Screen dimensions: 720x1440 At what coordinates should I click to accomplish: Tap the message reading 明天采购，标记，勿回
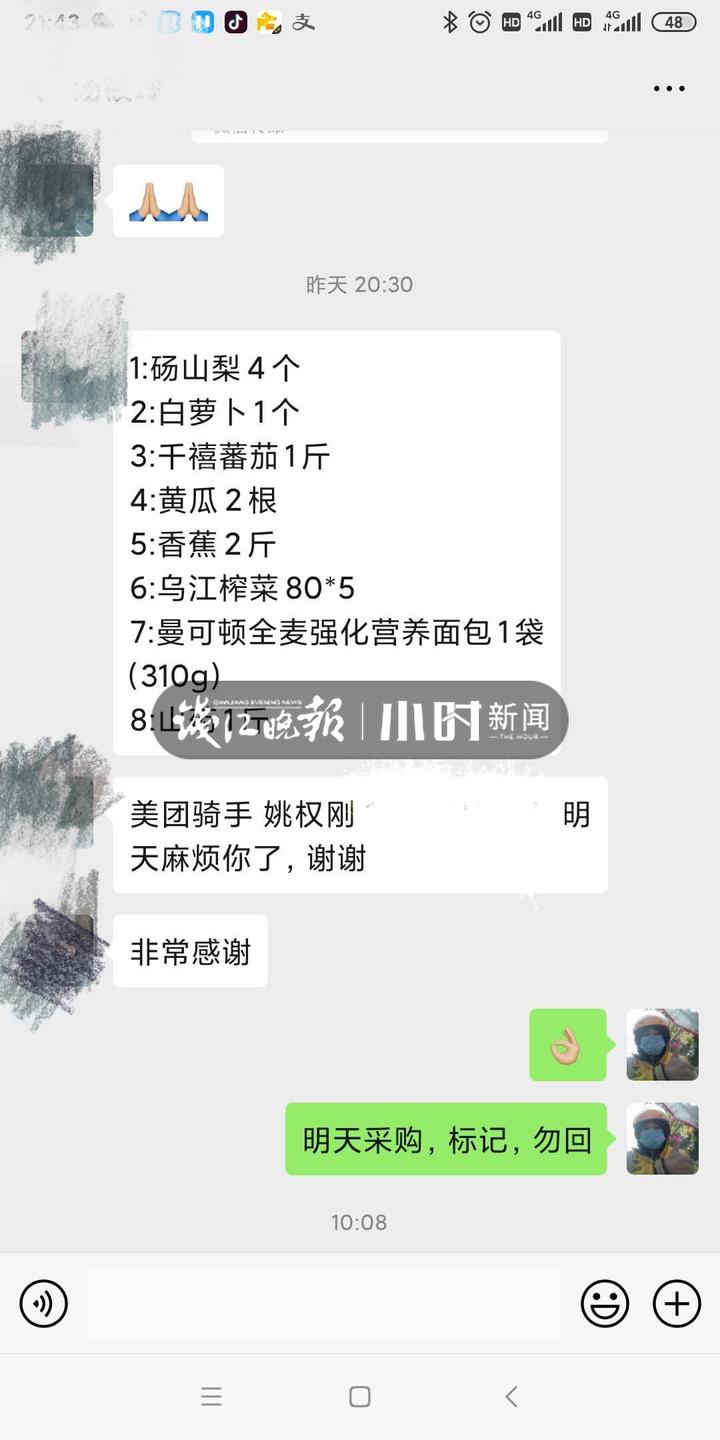[445, 1139]
